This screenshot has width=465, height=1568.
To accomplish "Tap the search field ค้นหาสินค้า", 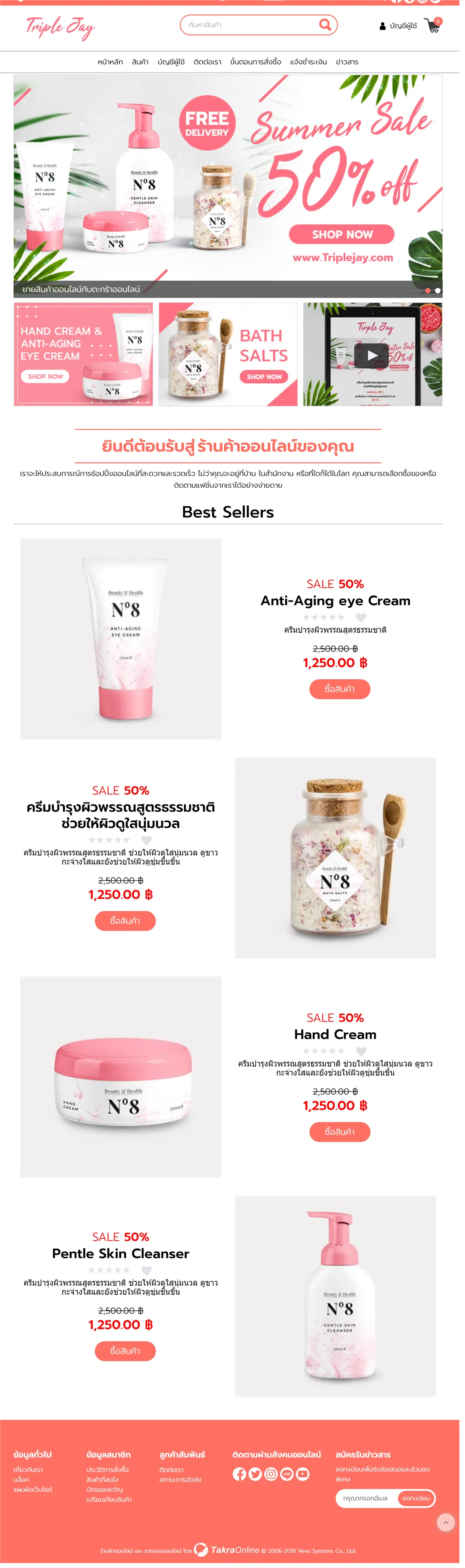I will pos(249,25).
